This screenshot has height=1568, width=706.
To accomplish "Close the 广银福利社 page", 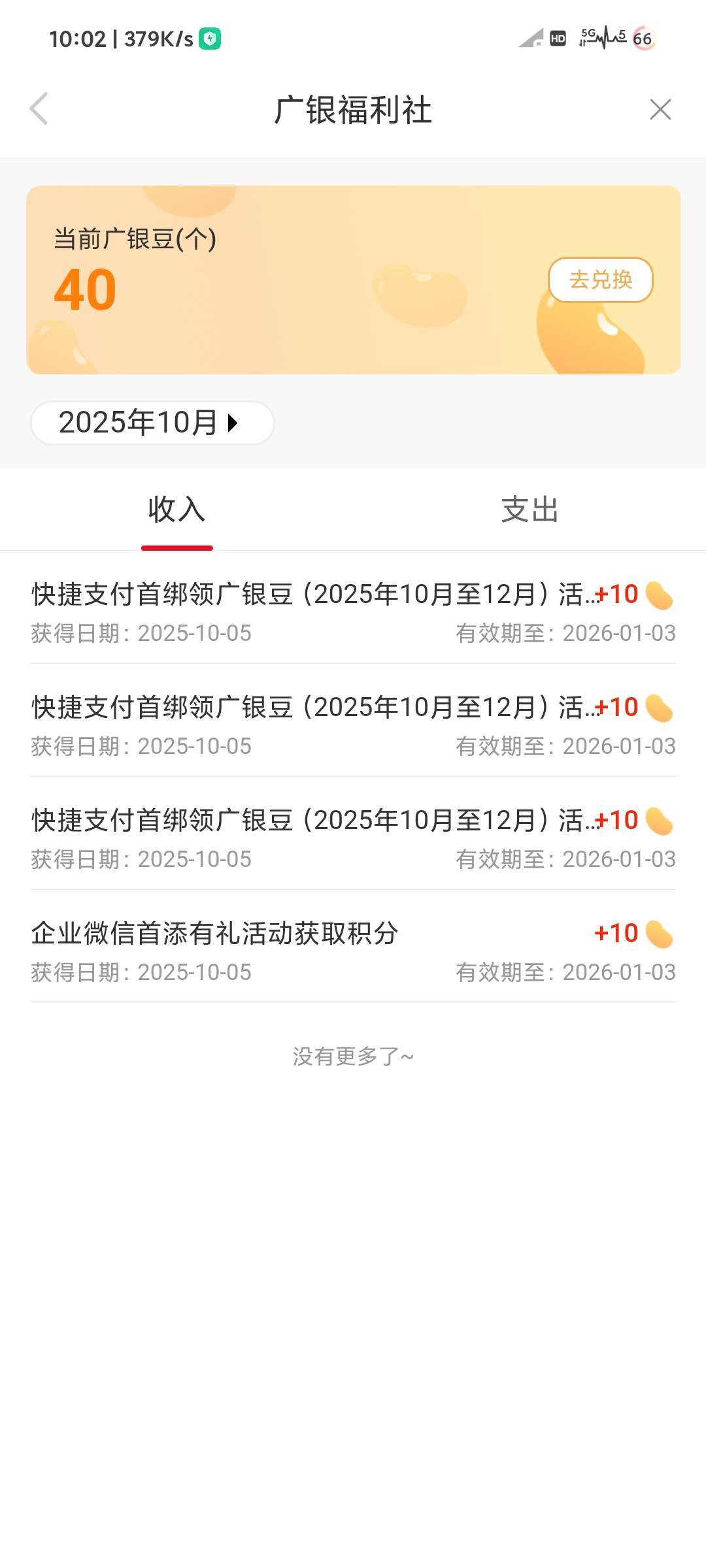I will (x=660, y=109).
